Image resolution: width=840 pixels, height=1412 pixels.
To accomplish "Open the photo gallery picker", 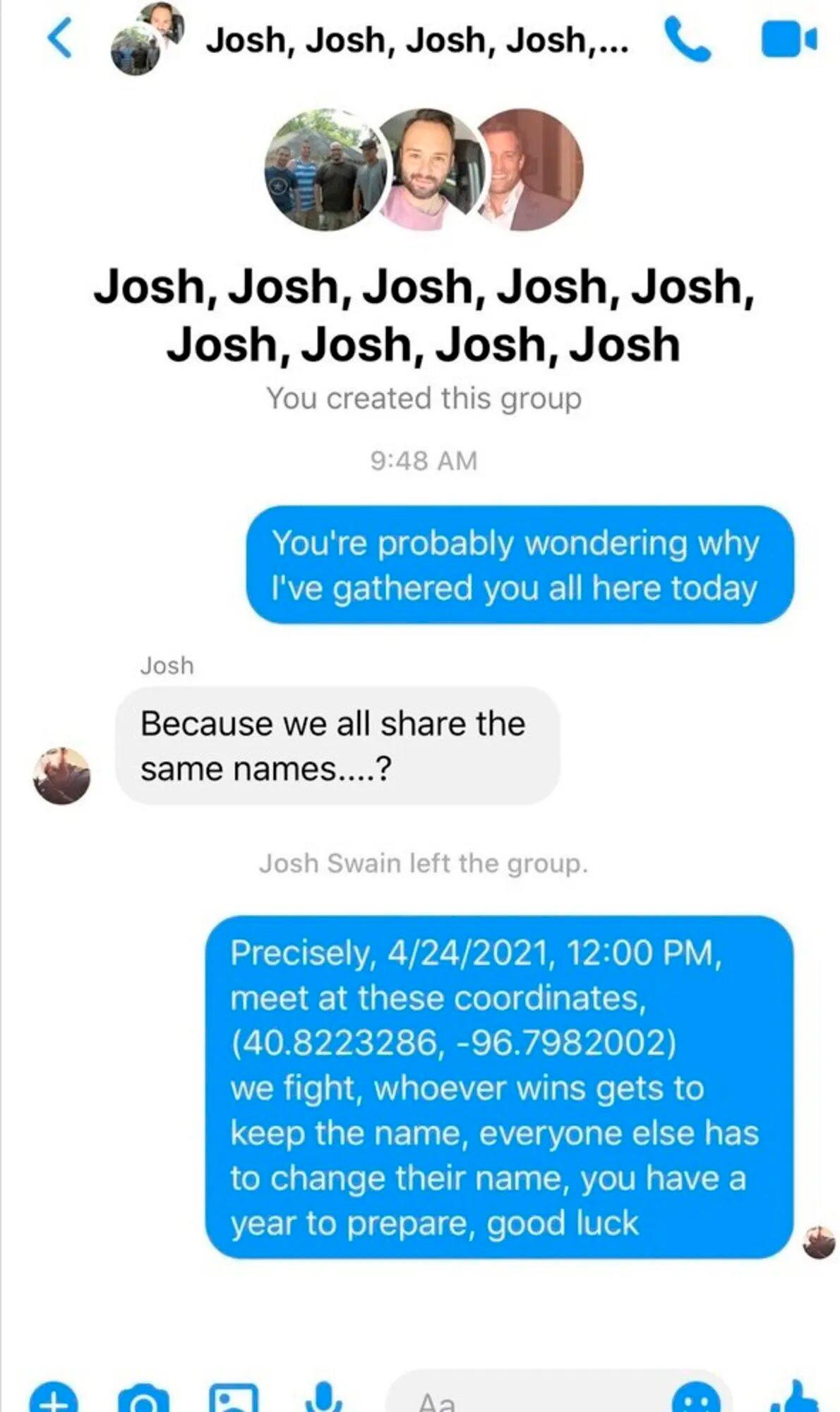I will click(234, 1398).
